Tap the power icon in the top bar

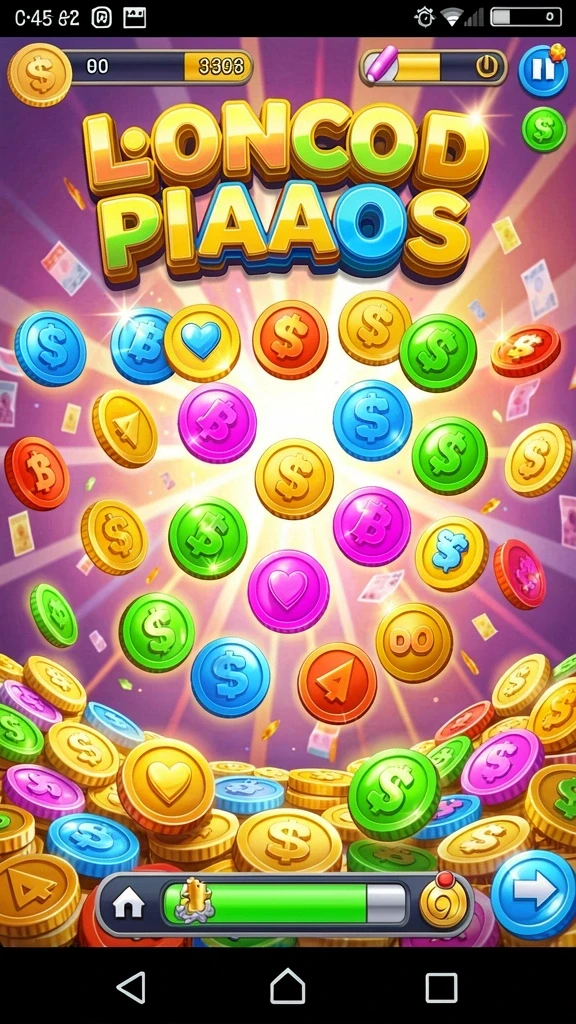(x=487, y=67)
